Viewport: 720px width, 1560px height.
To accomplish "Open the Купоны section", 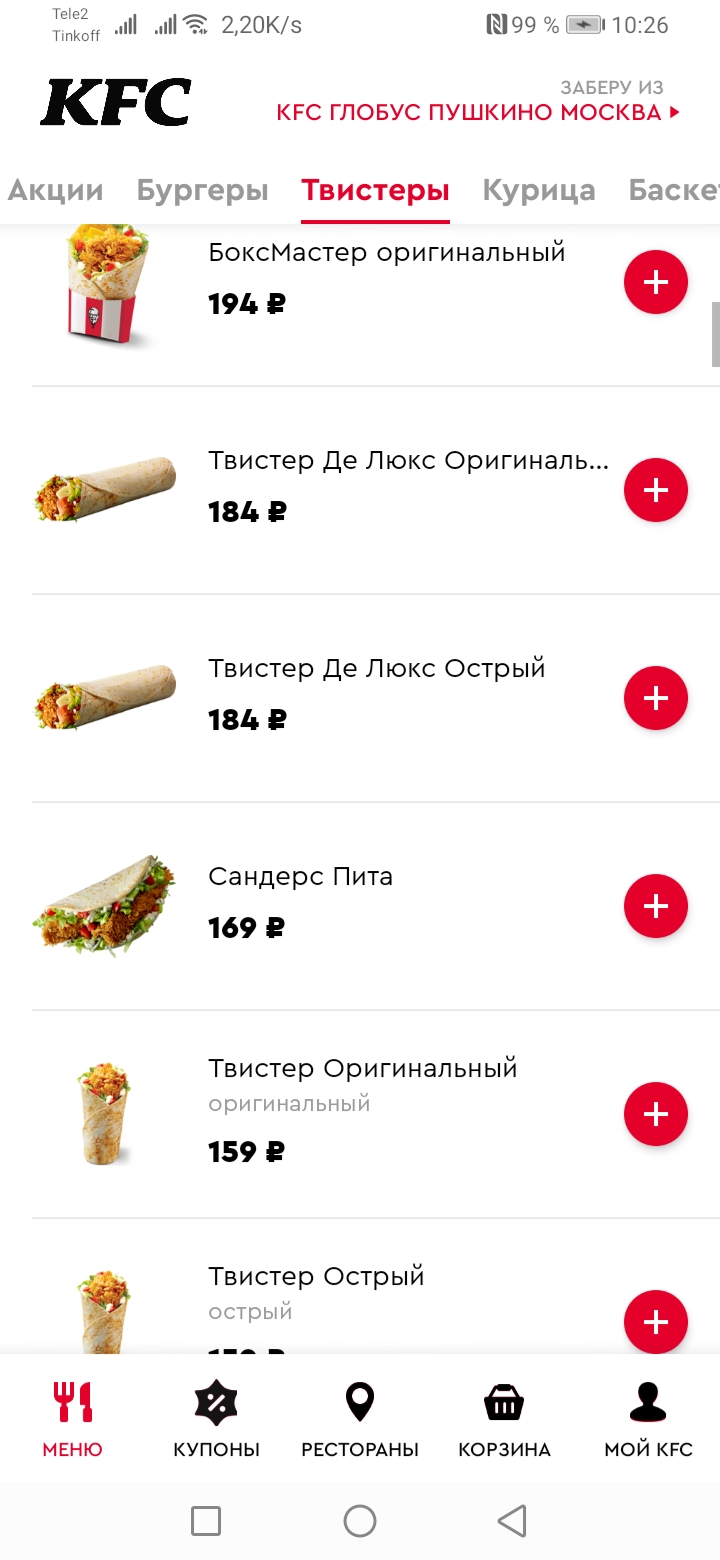I will pyautogui.click(x=216, y=1420).
